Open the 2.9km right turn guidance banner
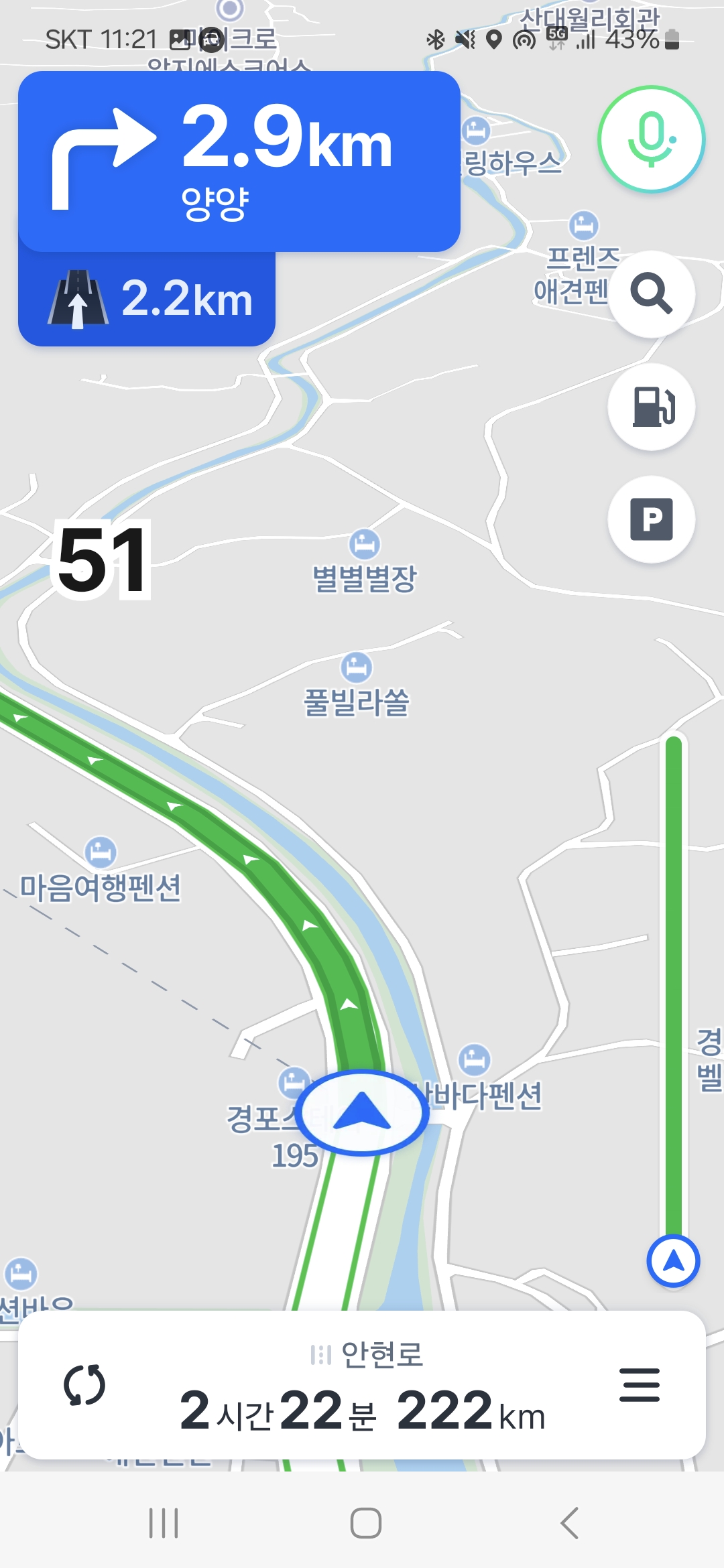The height and width of the screenshot is (1568, 724). (239, 161)
